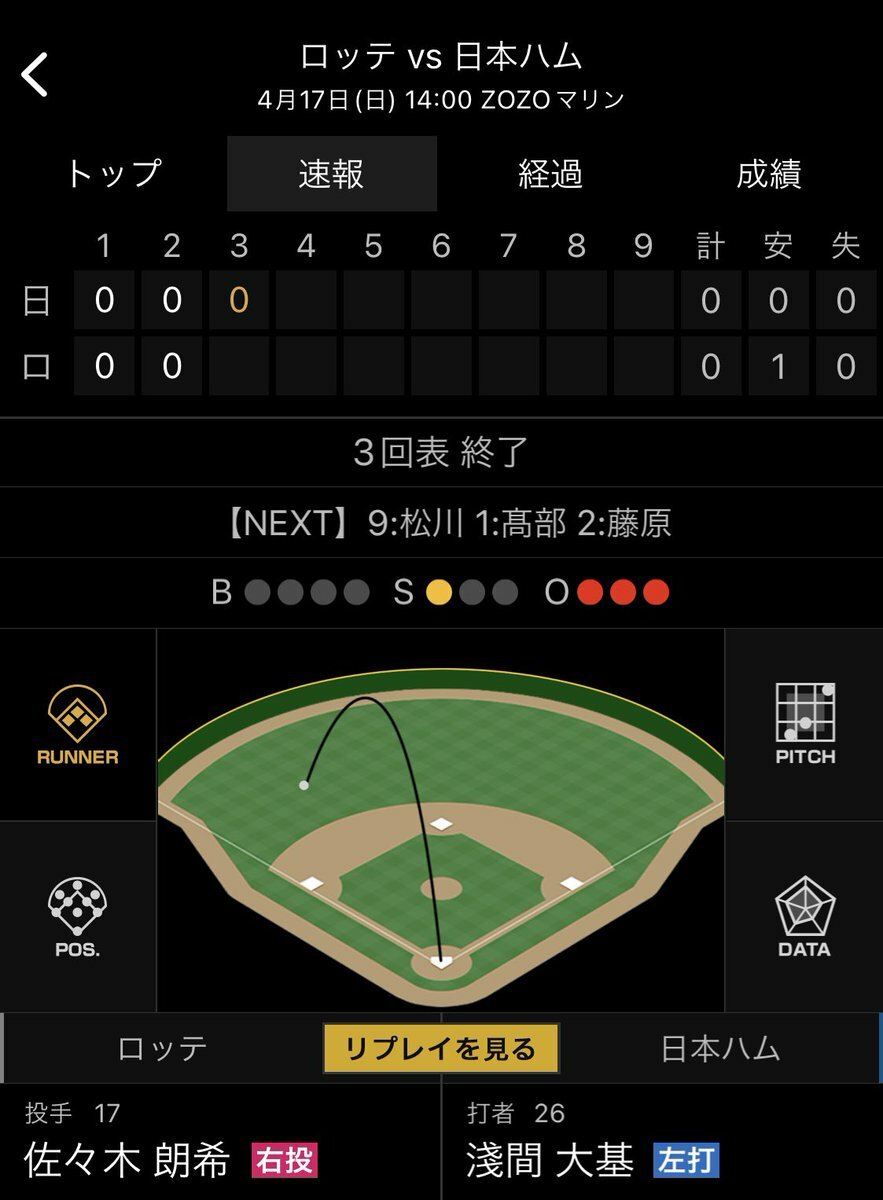Screen dimensions: 883x1200
Task: Show the POS. fielder positions
Action: tap(78, 917)
